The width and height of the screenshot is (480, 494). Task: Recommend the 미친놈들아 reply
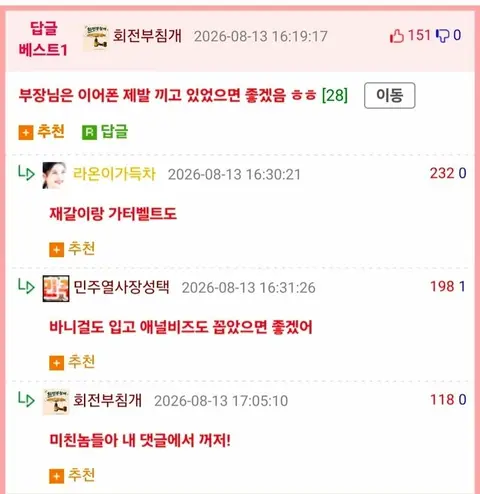(x=72, y=475)
